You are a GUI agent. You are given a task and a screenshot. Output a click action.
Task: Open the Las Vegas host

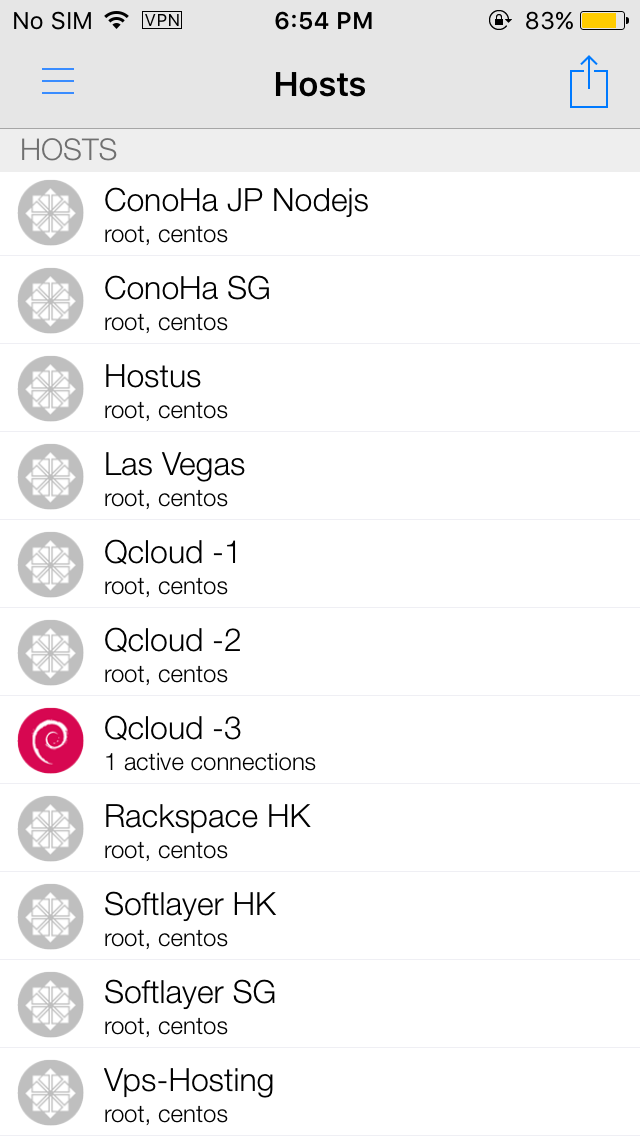[x=320, y=478]
